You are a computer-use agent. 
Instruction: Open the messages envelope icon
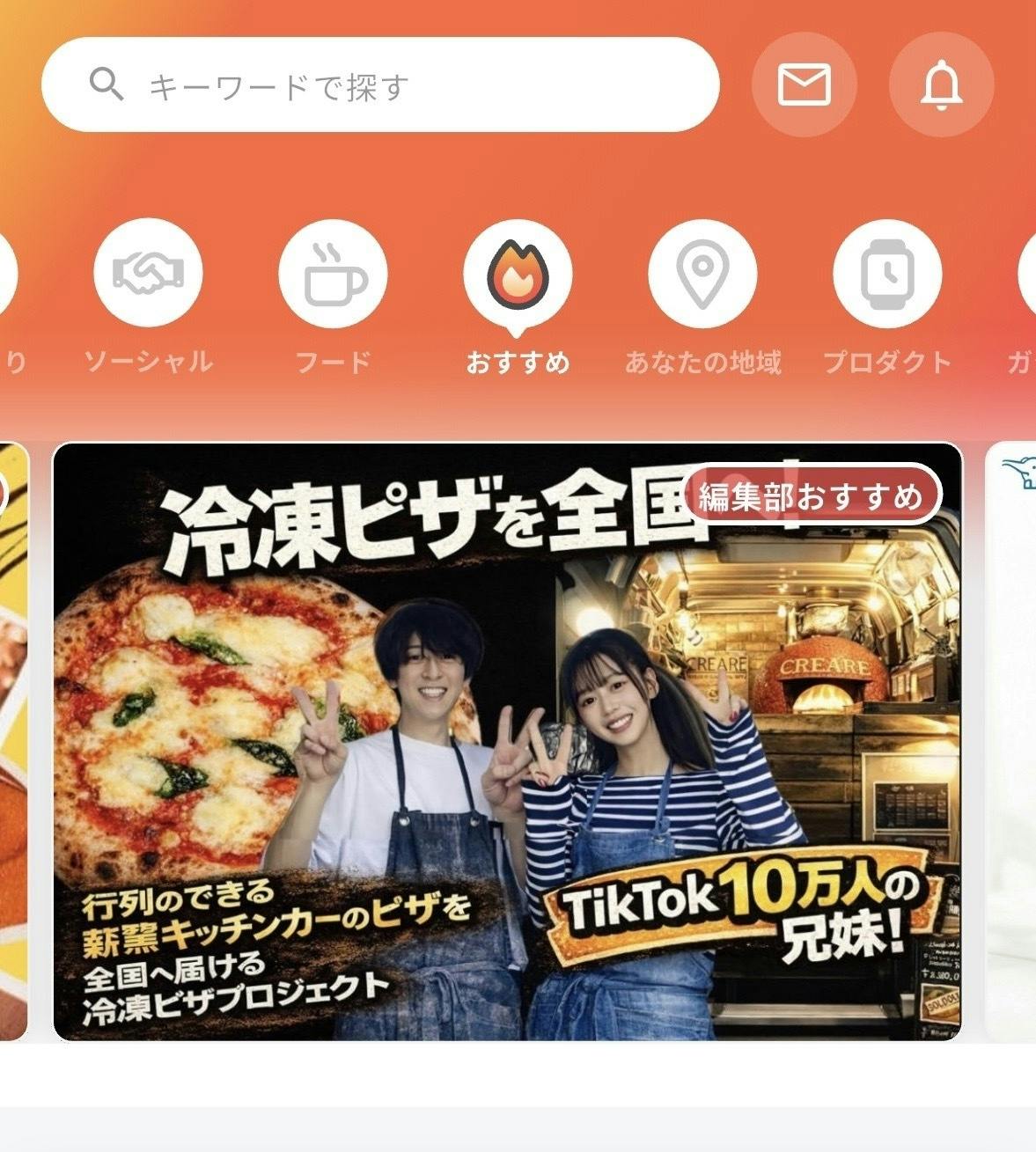point(804,85)
